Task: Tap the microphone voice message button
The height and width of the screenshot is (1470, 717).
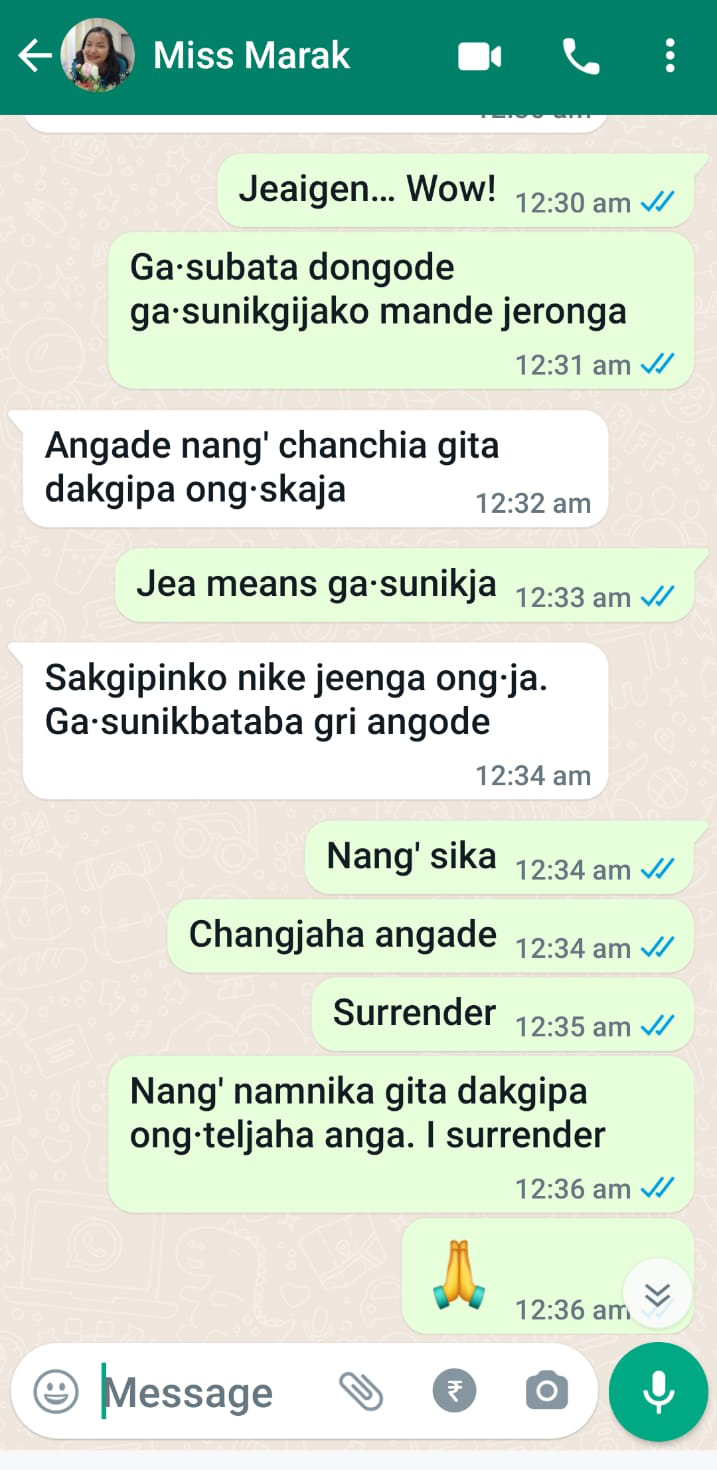Action: [x=658, y=1391]
